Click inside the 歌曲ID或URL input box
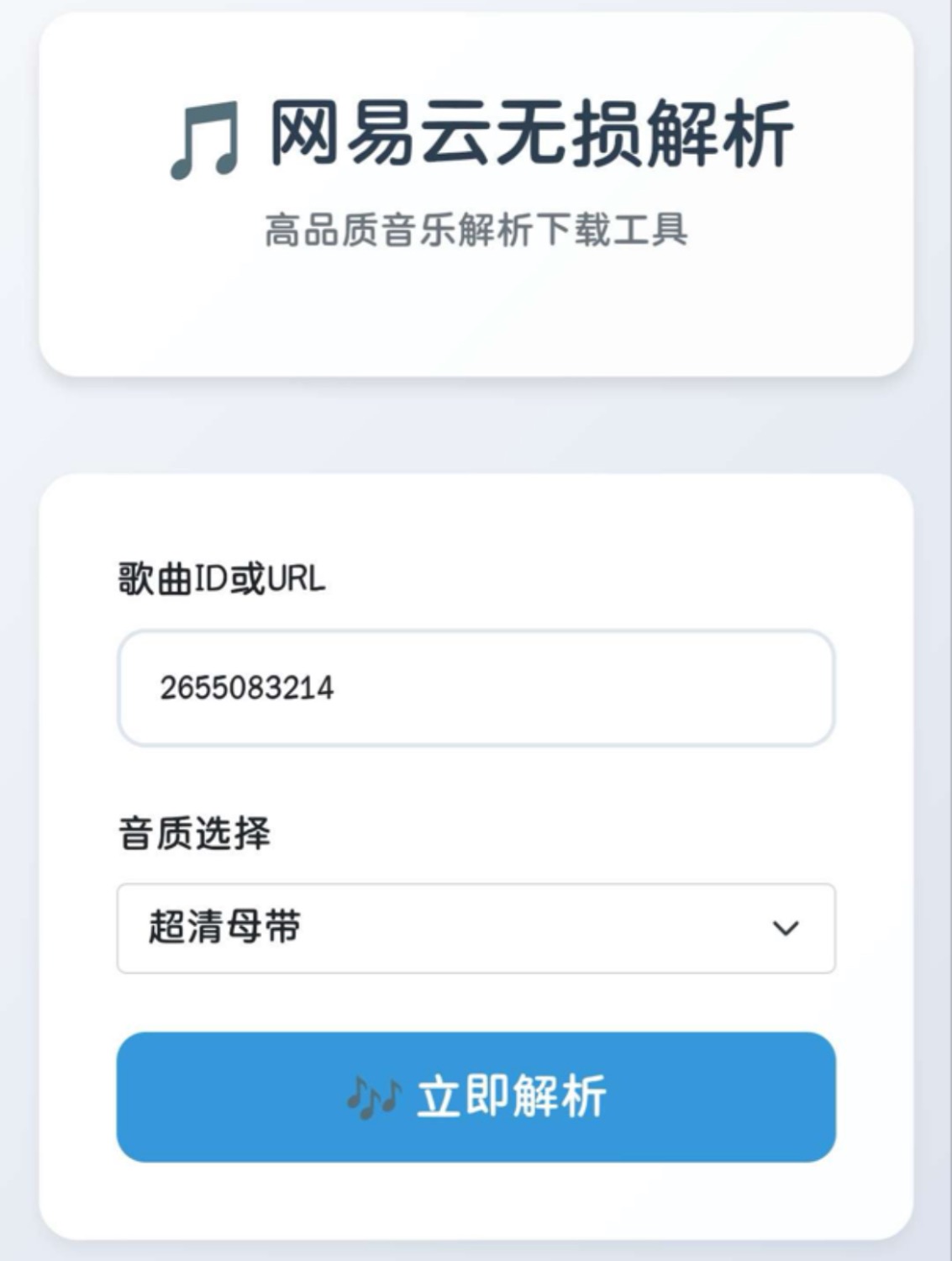The height and width of the screenshot is (1261, 952). tap(476, 691)
